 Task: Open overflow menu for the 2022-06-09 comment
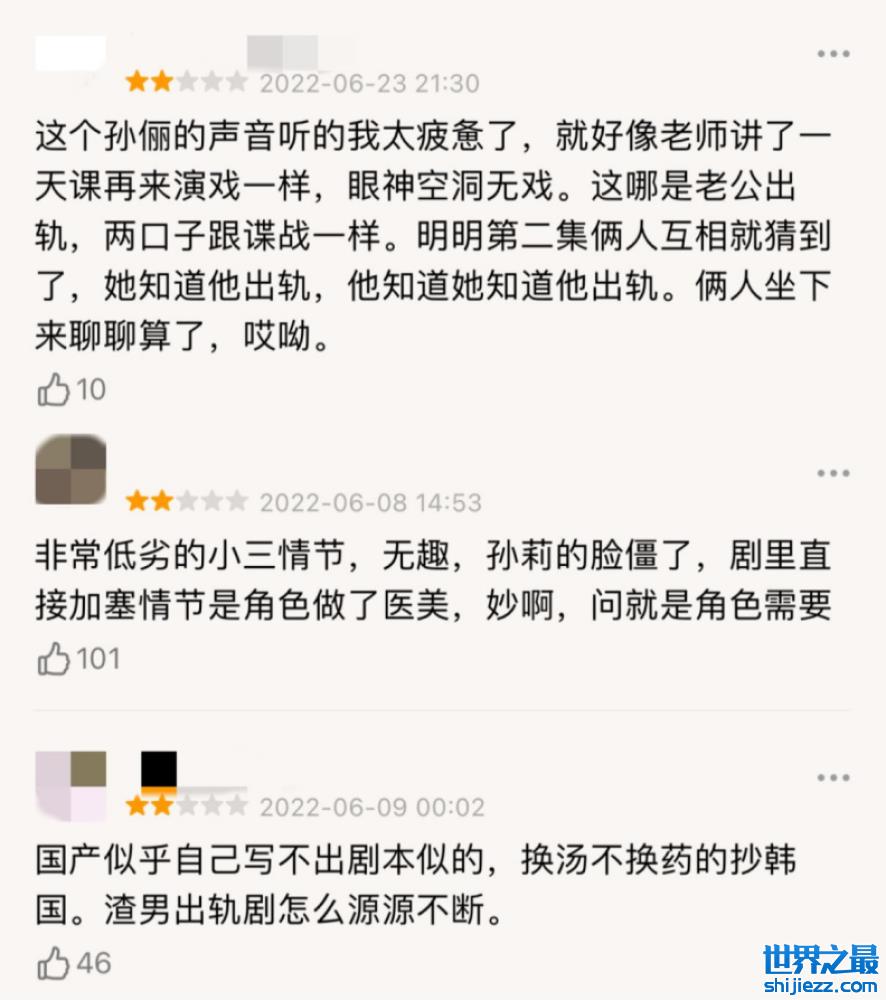pos(833,778)
